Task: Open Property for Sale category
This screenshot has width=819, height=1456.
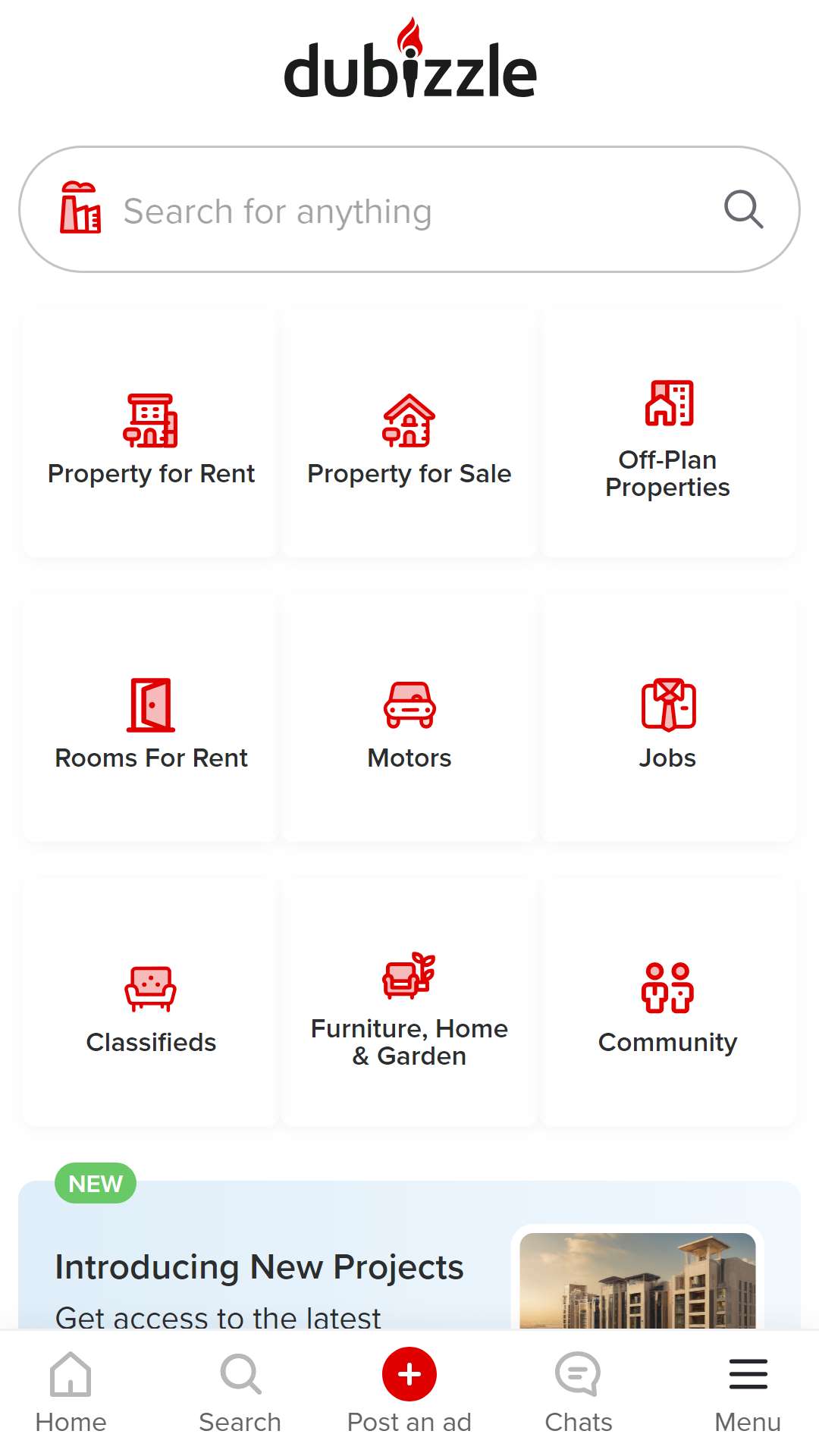Action: (409, 434)
